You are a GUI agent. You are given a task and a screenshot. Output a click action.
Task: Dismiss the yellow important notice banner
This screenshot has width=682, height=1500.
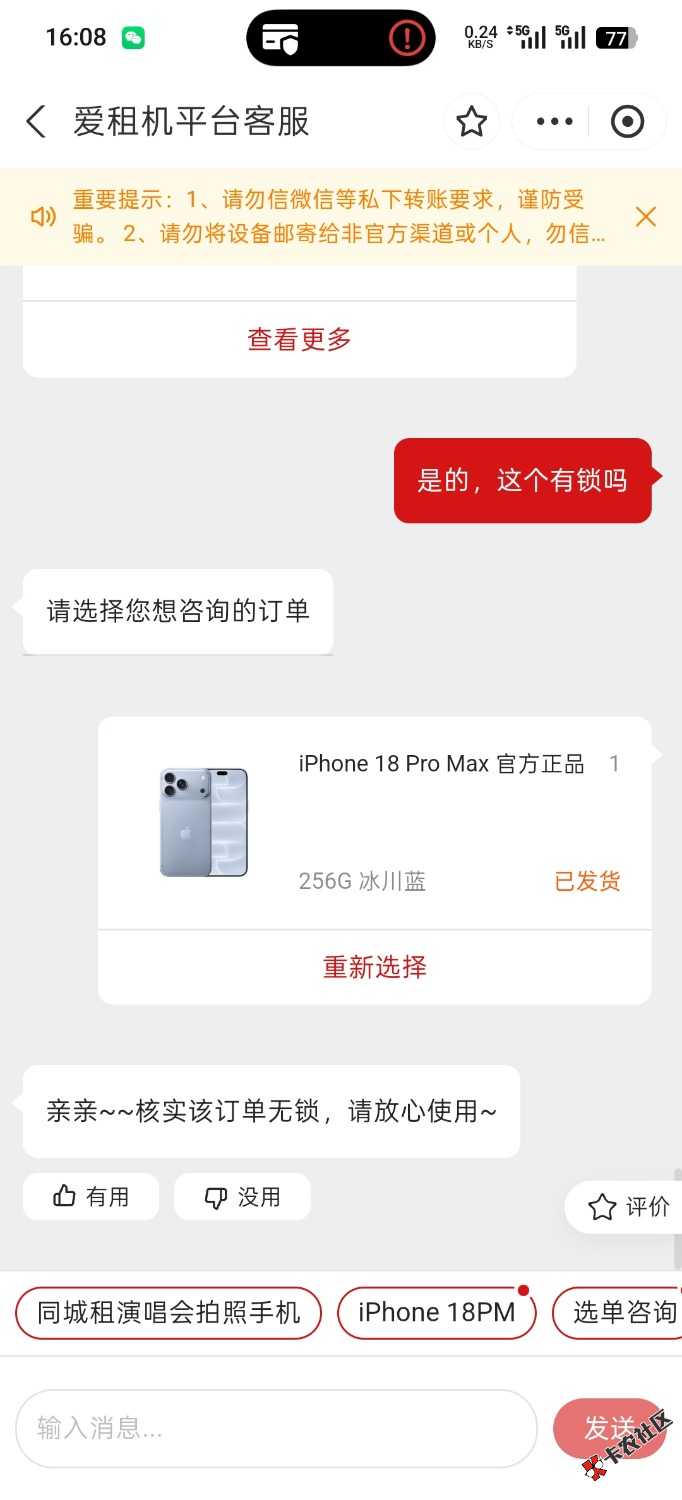[x=646, y=216]
